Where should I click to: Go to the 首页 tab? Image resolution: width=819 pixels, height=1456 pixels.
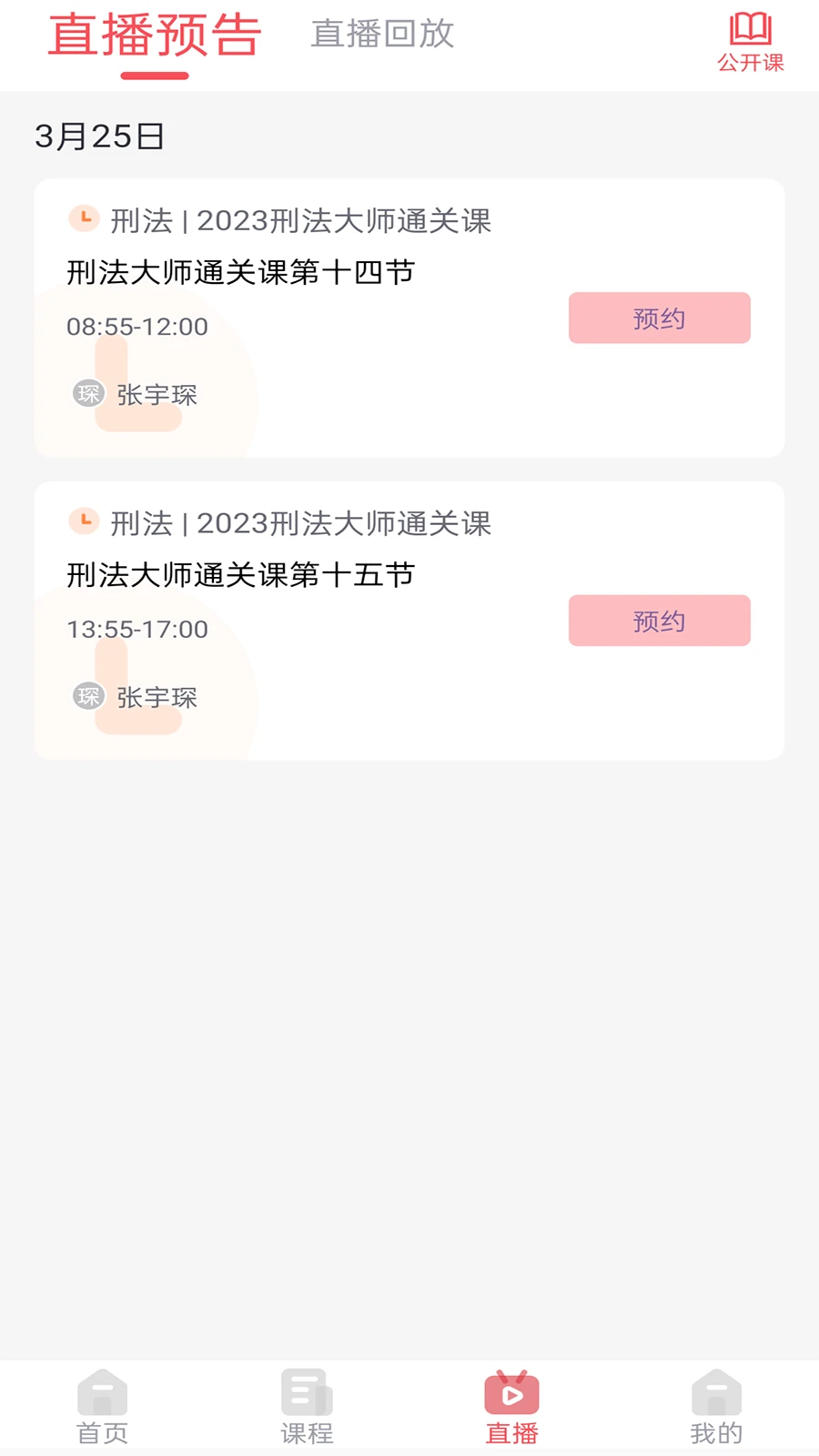point(103,1407)
